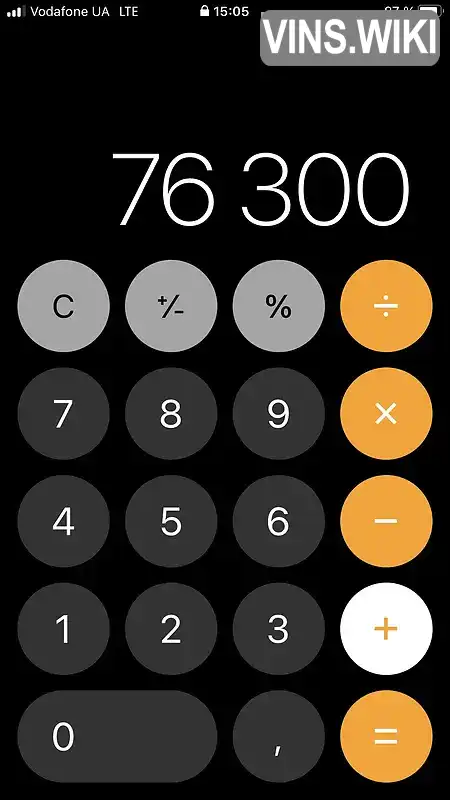Enter digit 3
The width and height of the screenshot is (450, 800).
(279, 629)
